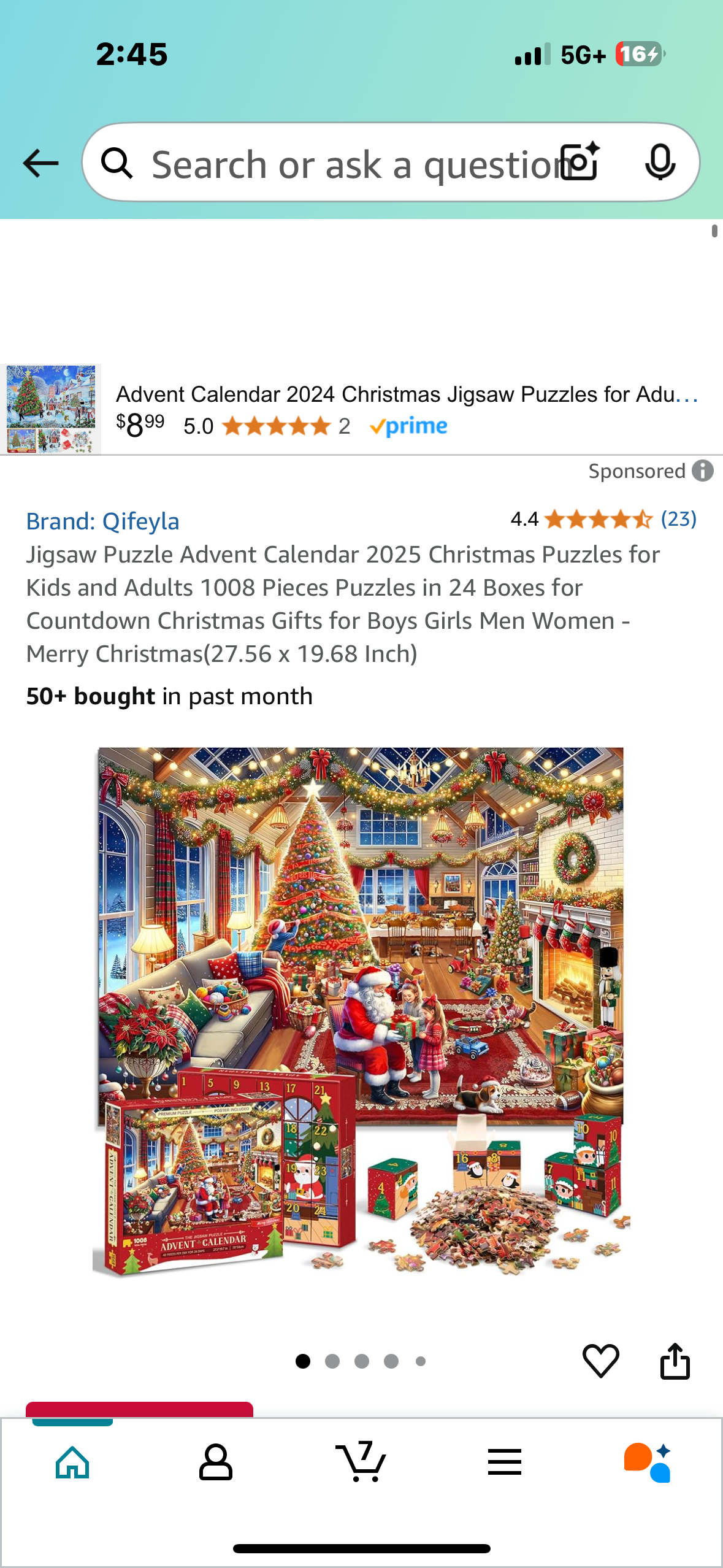Image resolution: width=723 pixels, height=1568 pixels.
Task: Add product to wish list heart
Action: (600, 1361)
